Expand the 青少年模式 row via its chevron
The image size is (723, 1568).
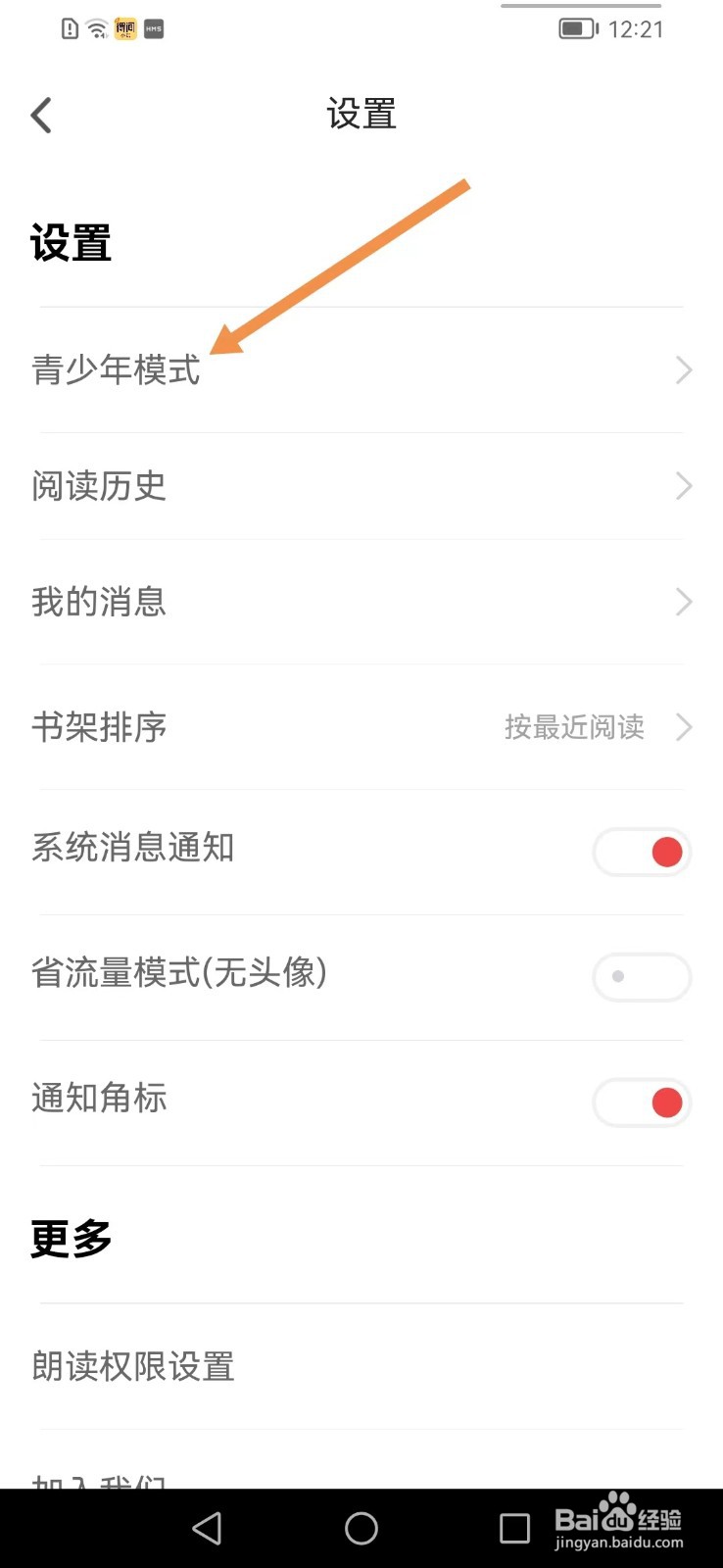coord(683,370)
